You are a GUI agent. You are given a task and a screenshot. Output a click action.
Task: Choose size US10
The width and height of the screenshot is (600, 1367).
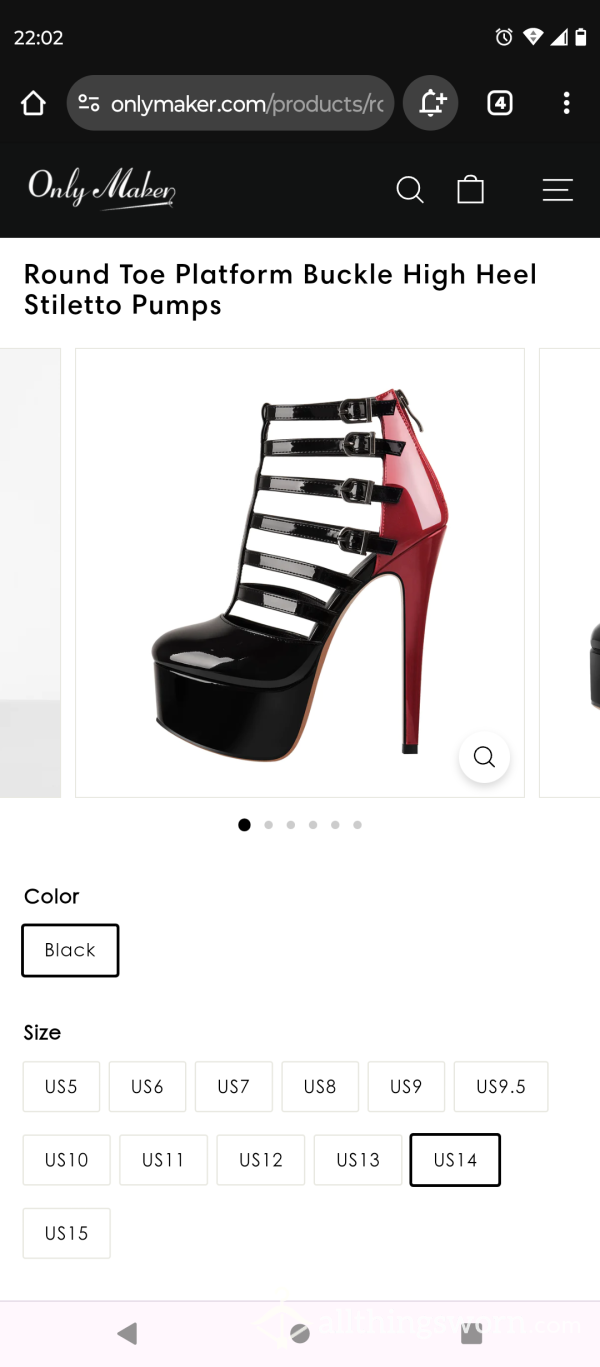(66, 1160)
